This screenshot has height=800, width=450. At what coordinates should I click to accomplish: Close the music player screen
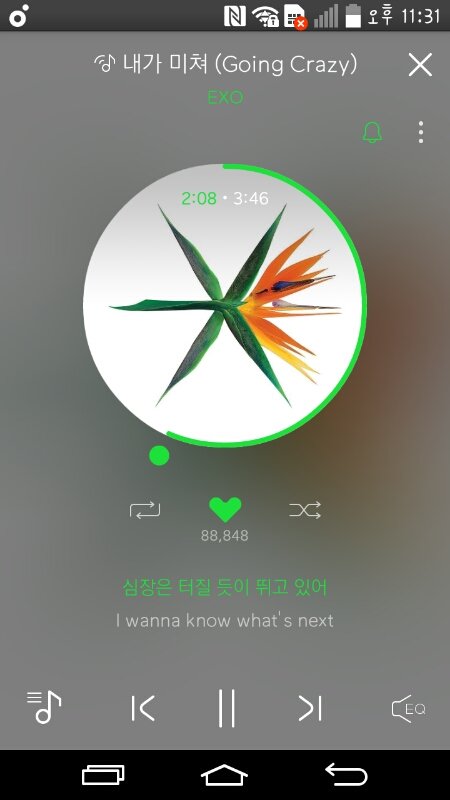pos(420,65)
